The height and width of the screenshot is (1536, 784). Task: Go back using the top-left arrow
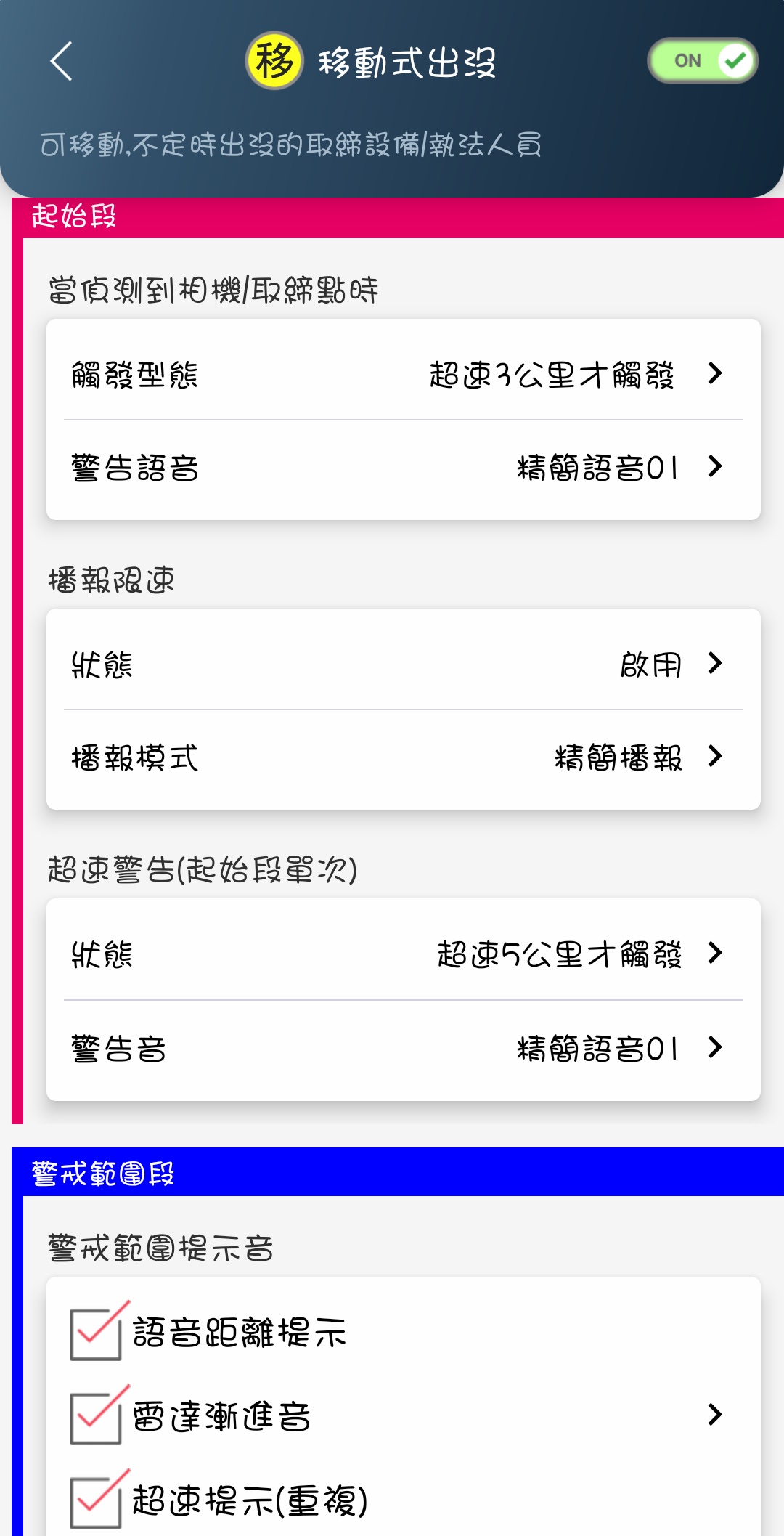pos(61,61)
